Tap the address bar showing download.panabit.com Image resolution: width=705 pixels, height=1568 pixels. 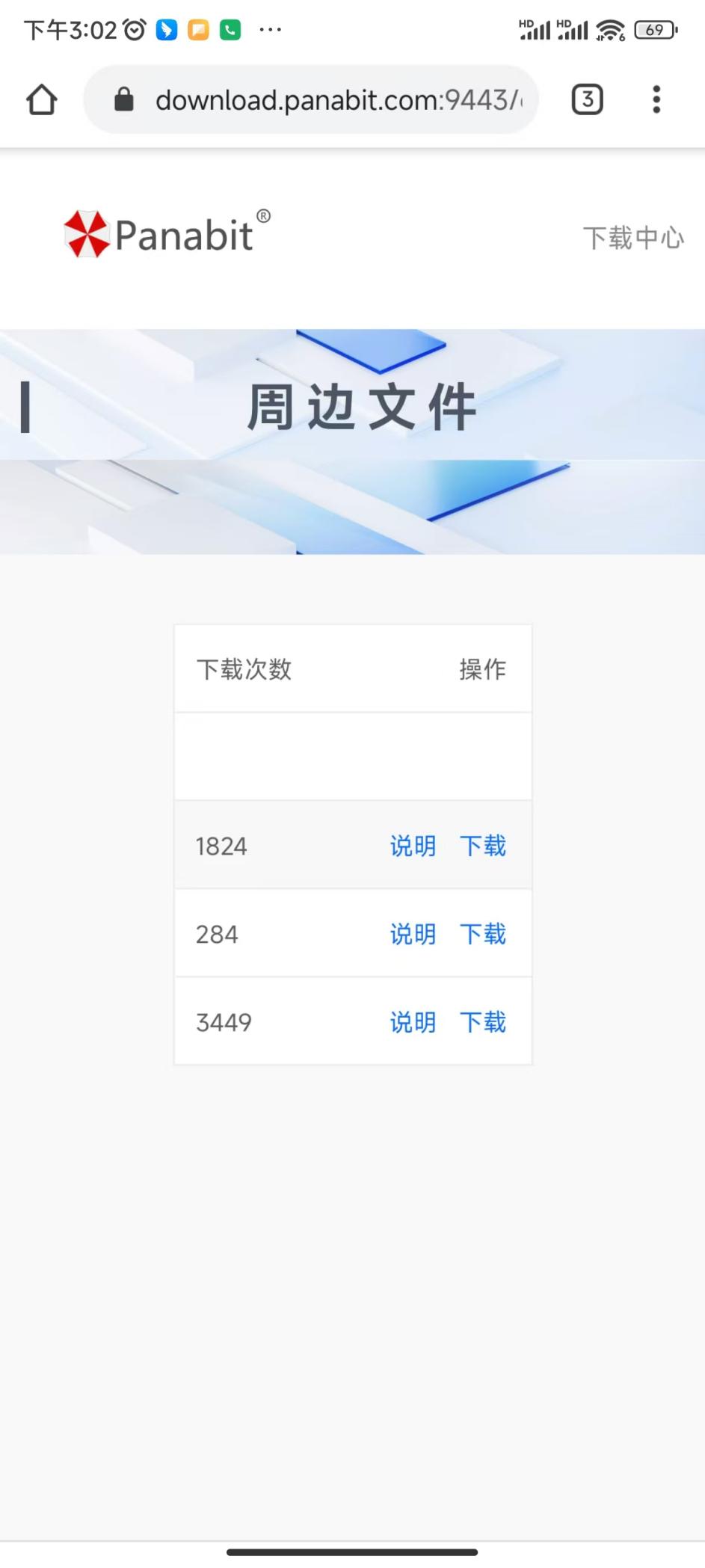click(321, 99)
